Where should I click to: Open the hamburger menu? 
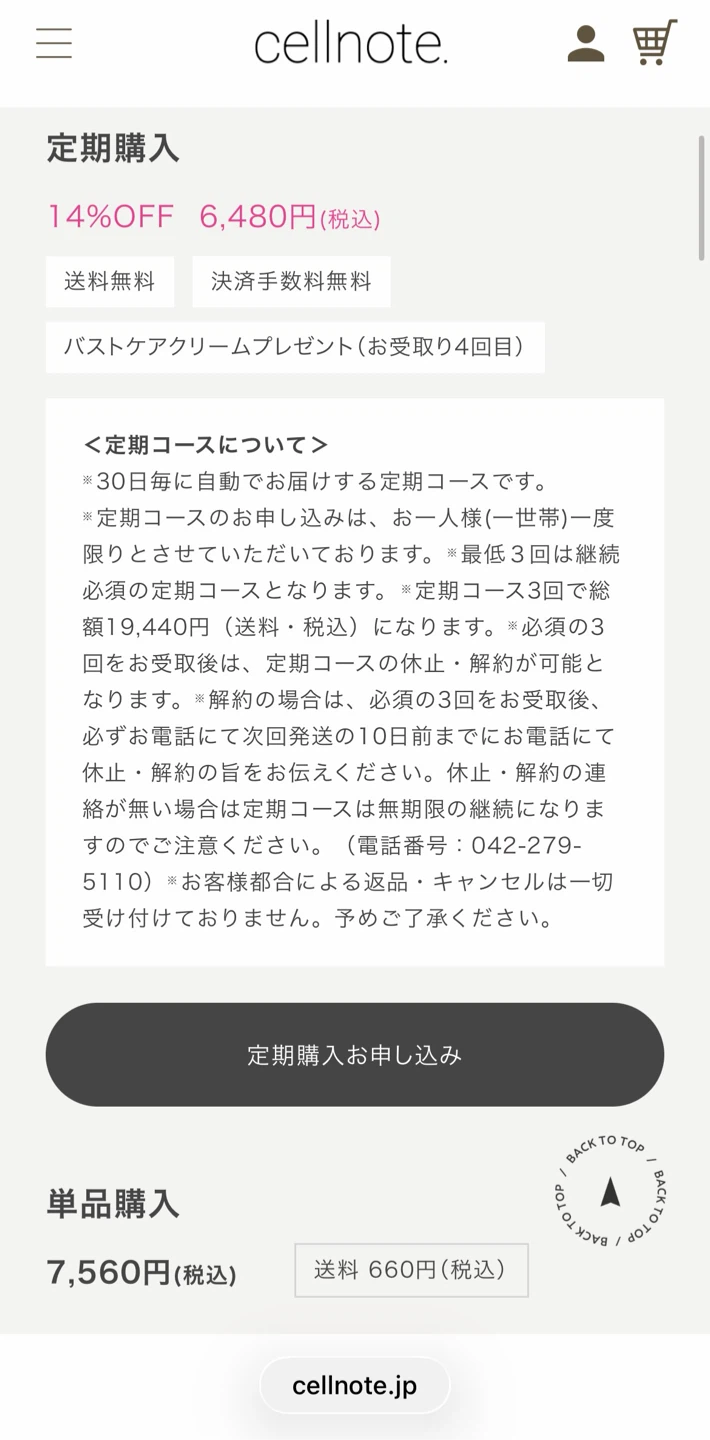pyautogui.click(x=54, y=43)
